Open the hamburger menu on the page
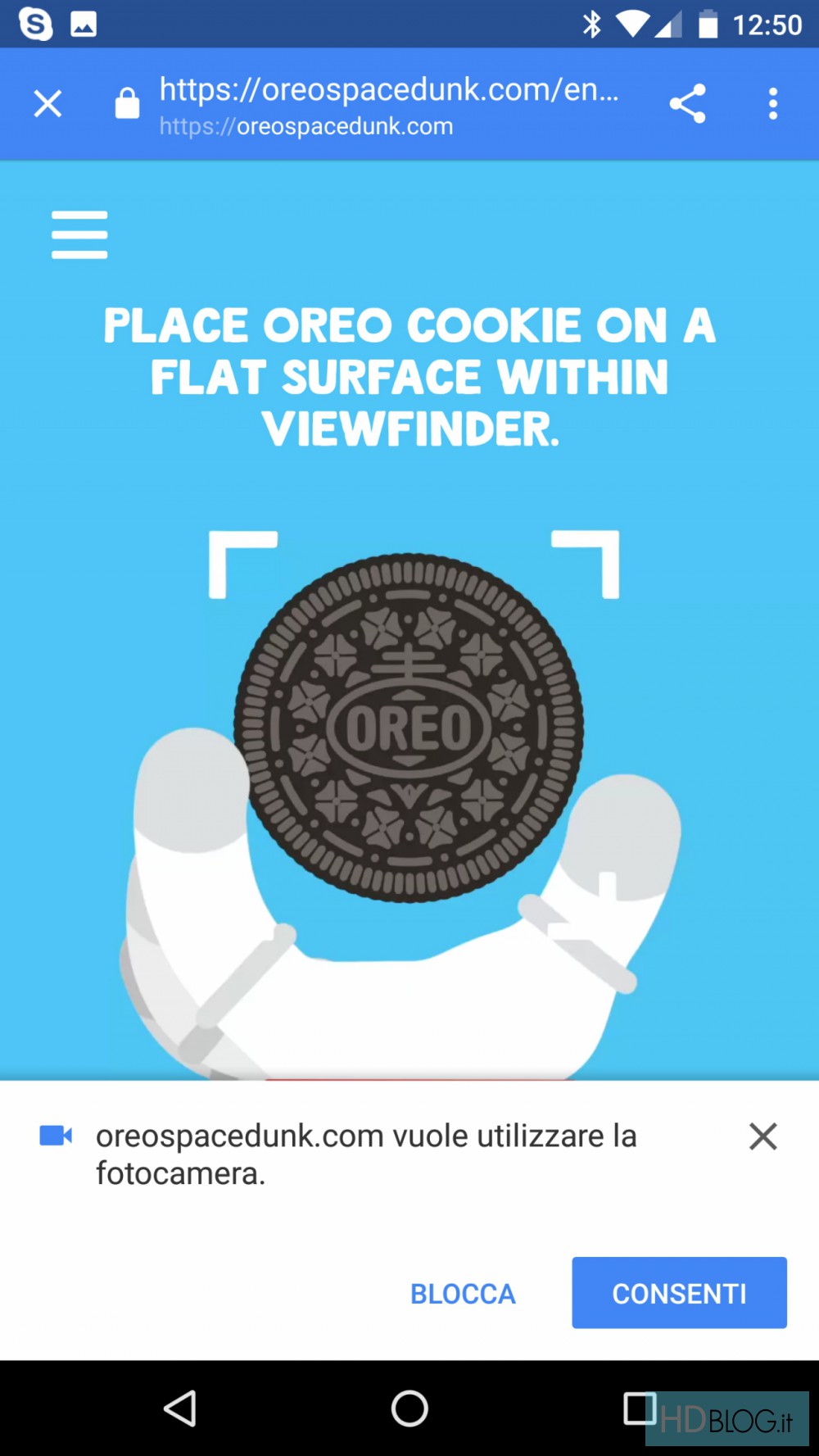 point(79,235)
